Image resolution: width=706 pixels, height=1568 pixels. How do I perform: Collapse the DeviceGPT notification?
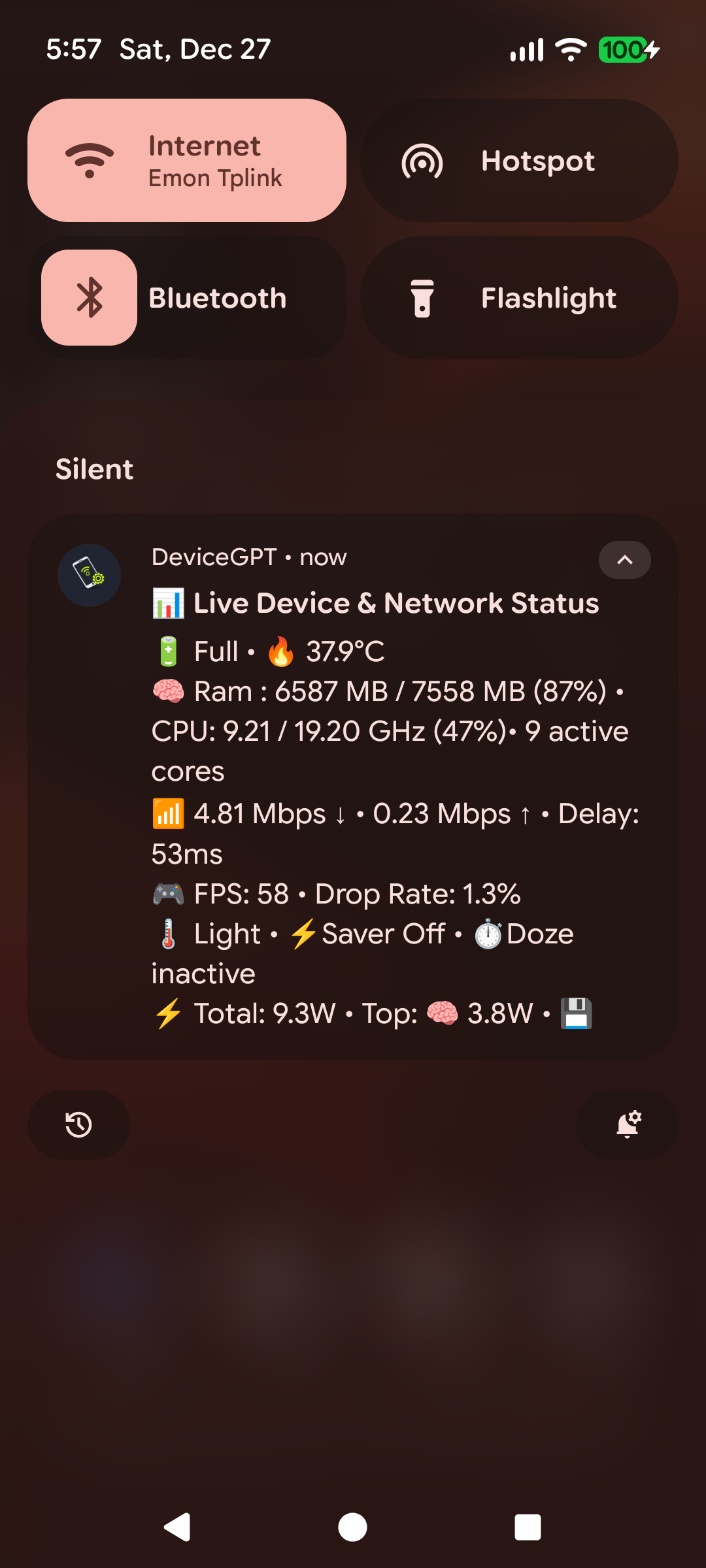pyautogui.click(x=624, y=560)
